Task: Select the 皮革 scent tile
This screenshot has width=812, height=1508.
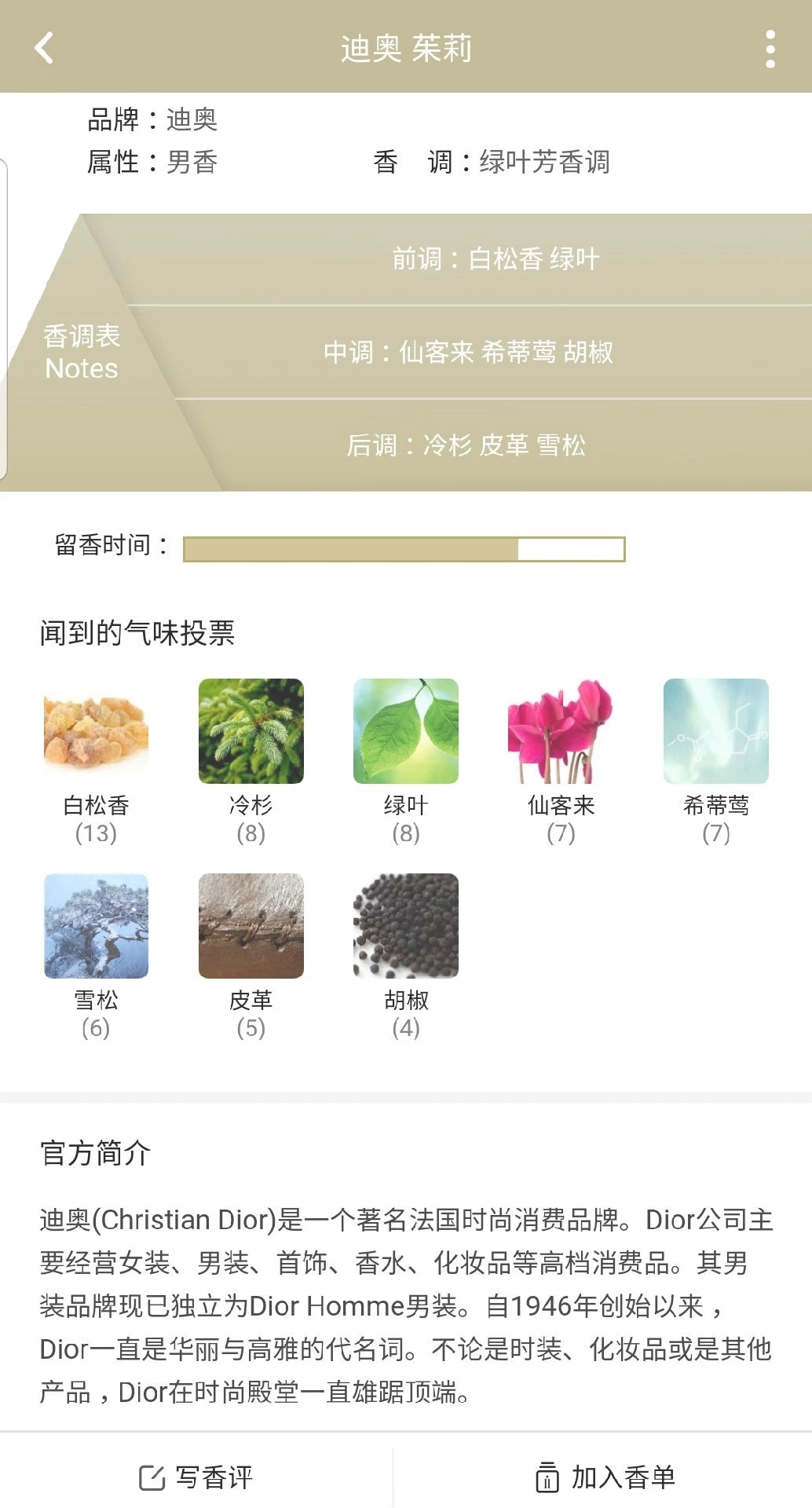Action: click(251, 927)
